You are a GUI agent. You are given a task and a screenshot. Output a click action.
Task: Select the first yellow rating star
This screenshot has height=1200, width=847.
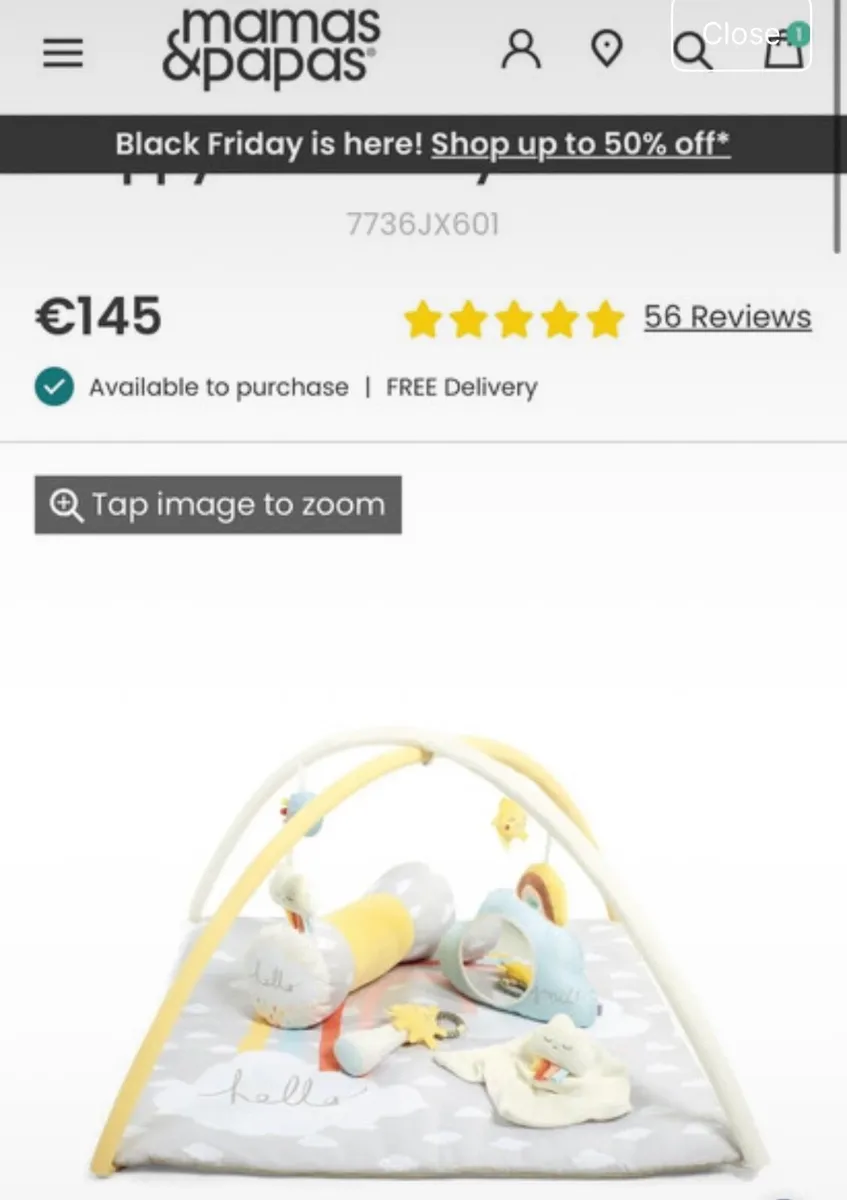click(x=423, y=320)
